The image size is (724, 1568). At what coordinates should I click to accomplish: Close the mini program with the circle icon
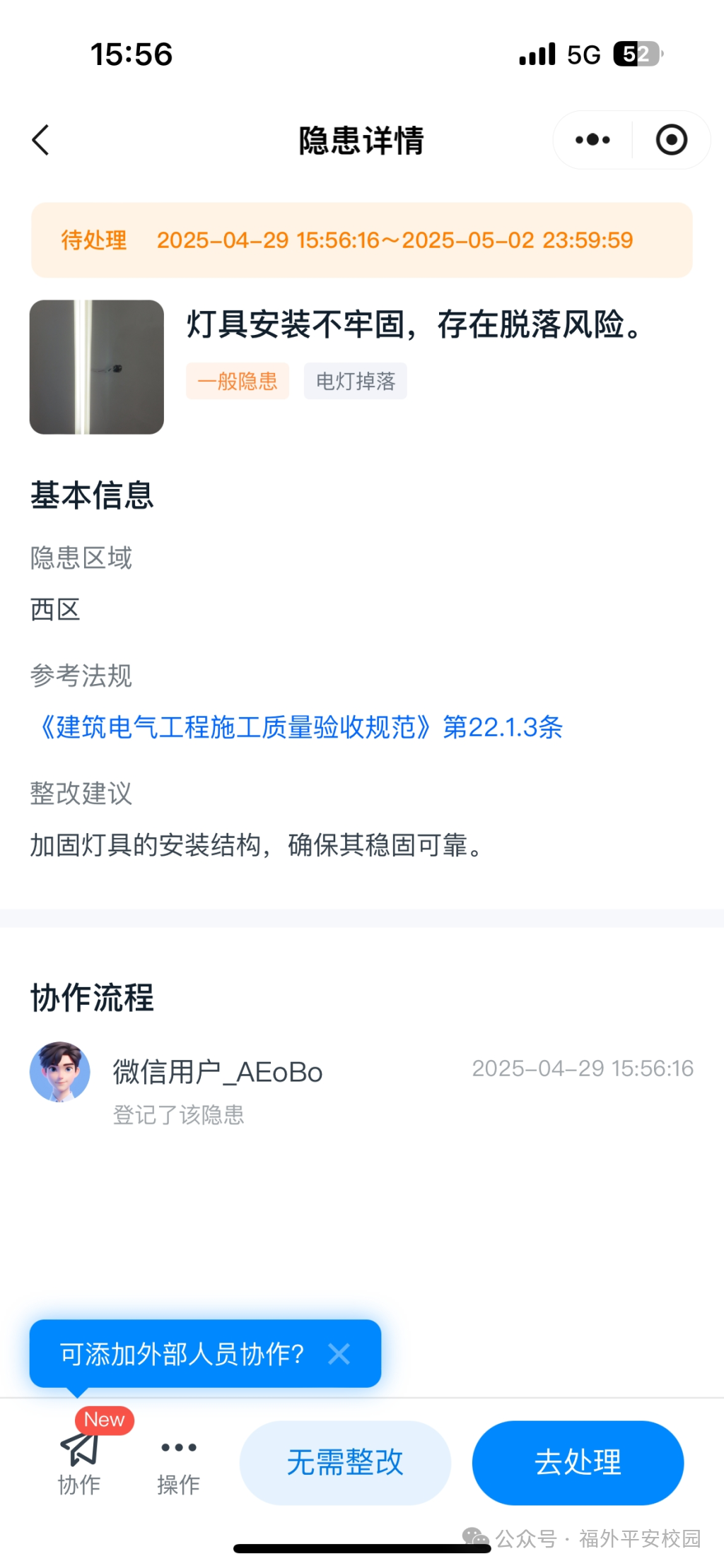tap(671, 140)
